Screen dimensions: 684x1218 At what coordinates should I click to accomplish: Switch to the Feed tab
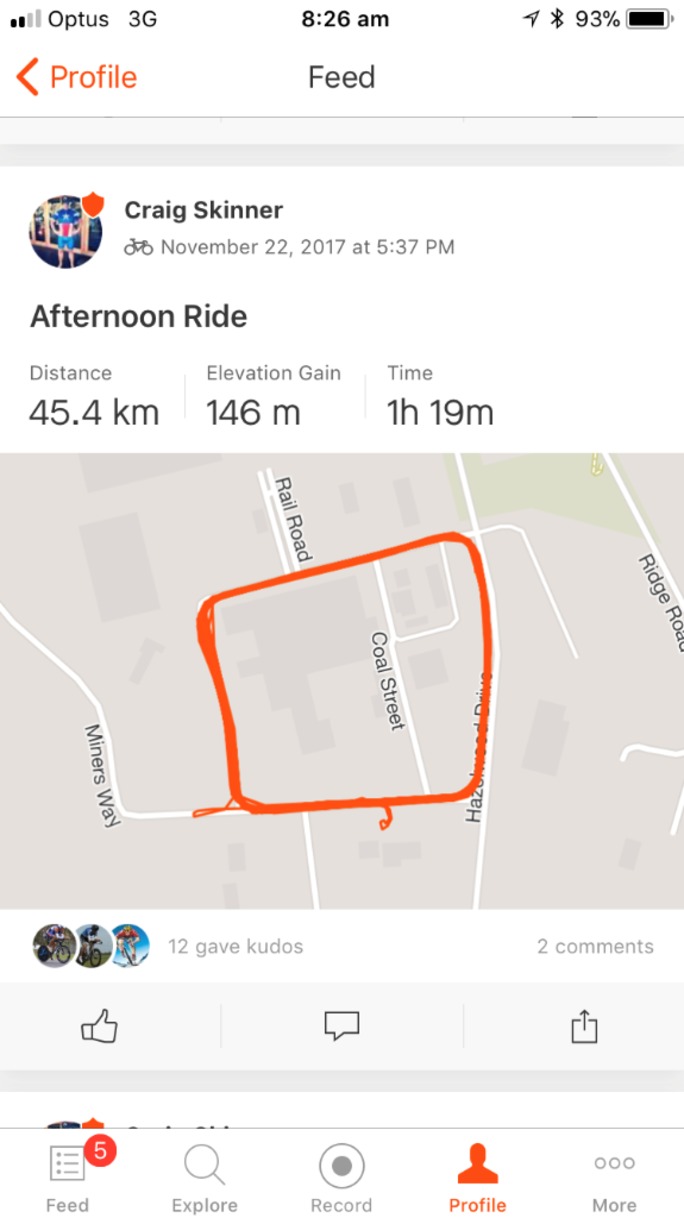(x=68, y=1178)
